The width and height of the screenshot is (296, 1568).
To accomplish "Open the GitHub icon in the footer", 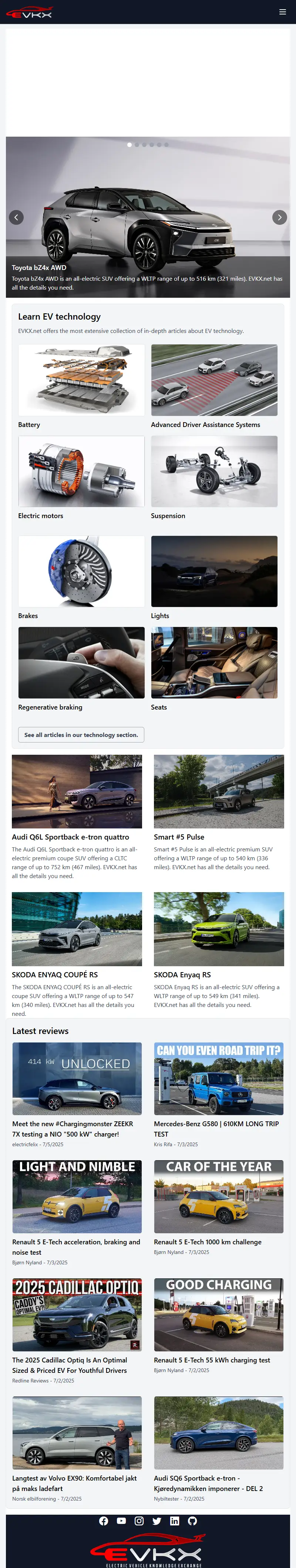I will pos(192,1521).
